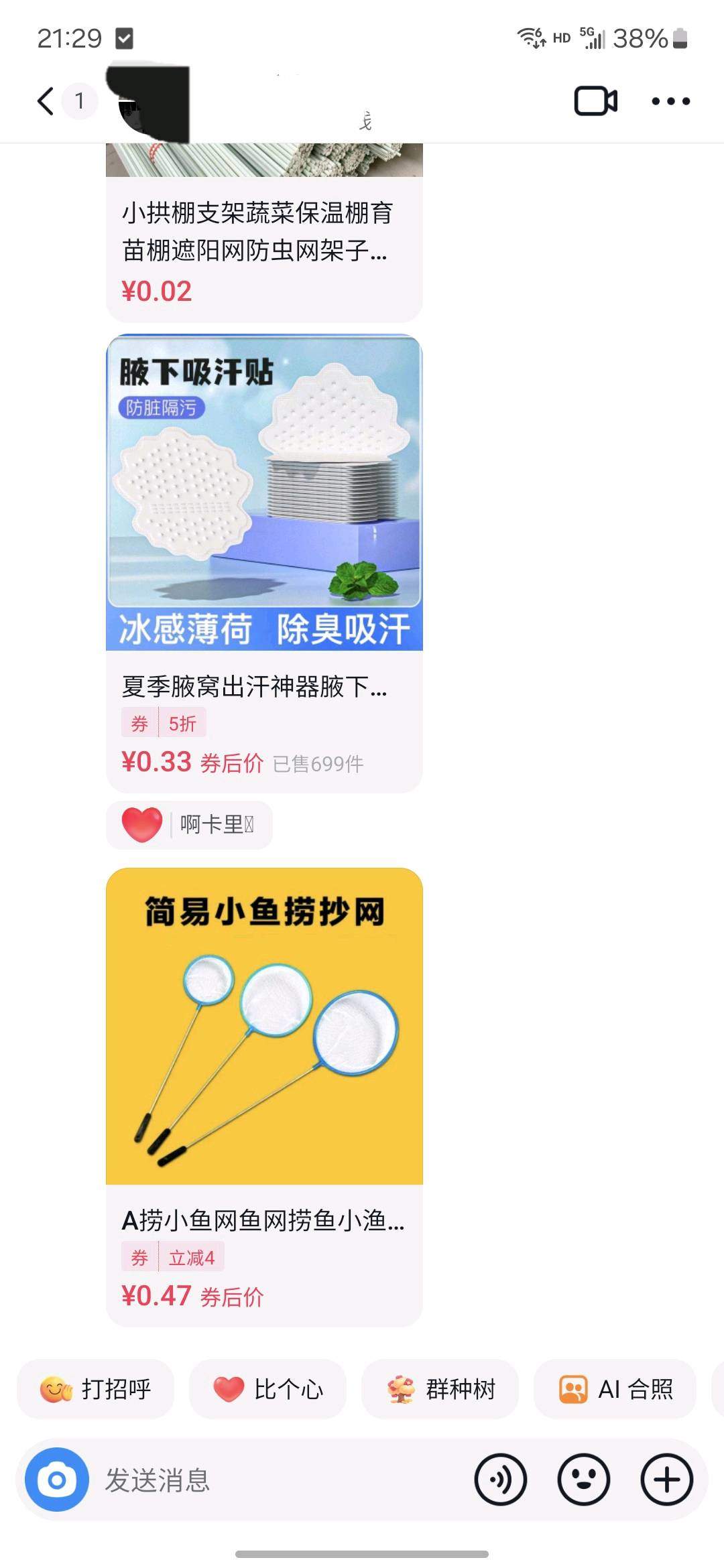Open more chat options via three dots
724x1568 pixels.
pos(670,102)
